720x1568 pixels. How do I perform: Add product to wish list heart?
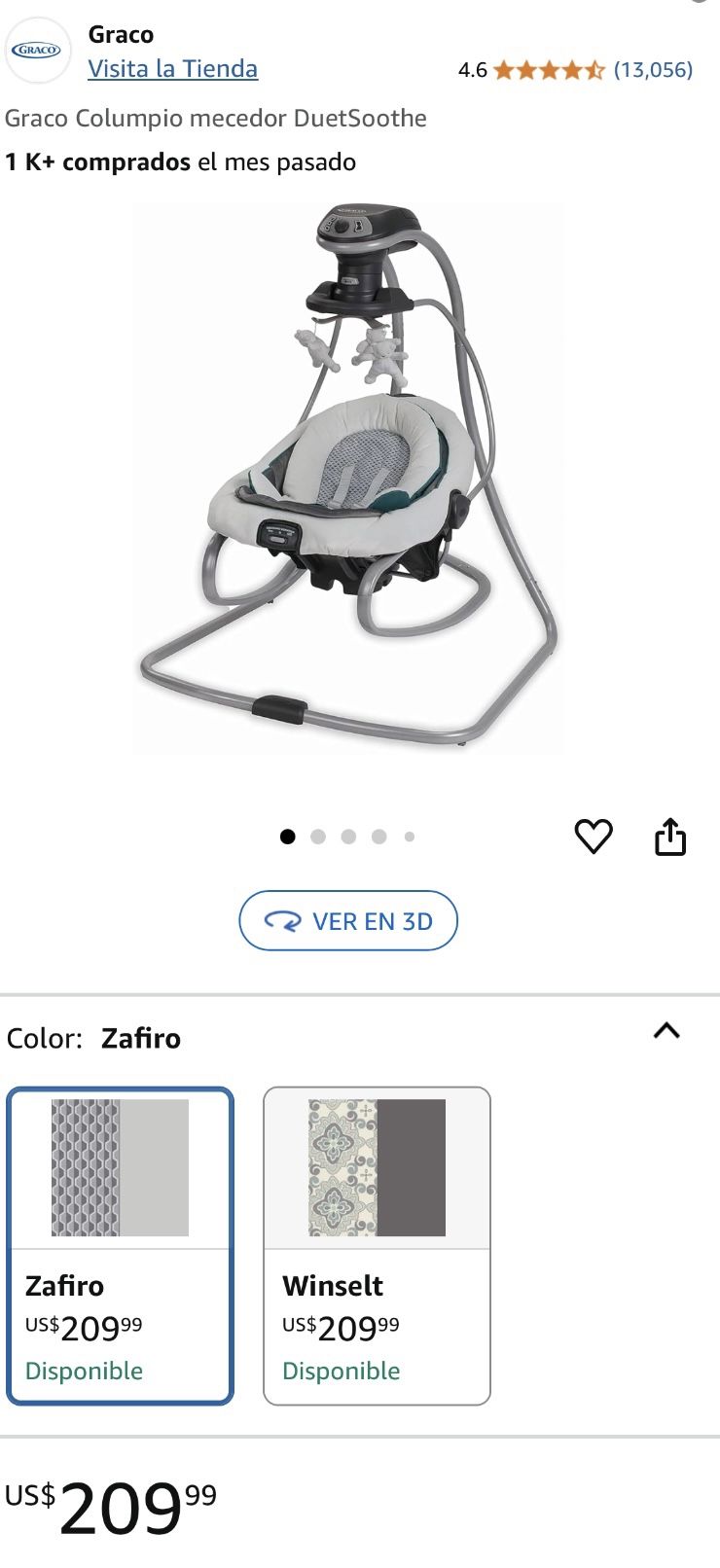point(594,837)
